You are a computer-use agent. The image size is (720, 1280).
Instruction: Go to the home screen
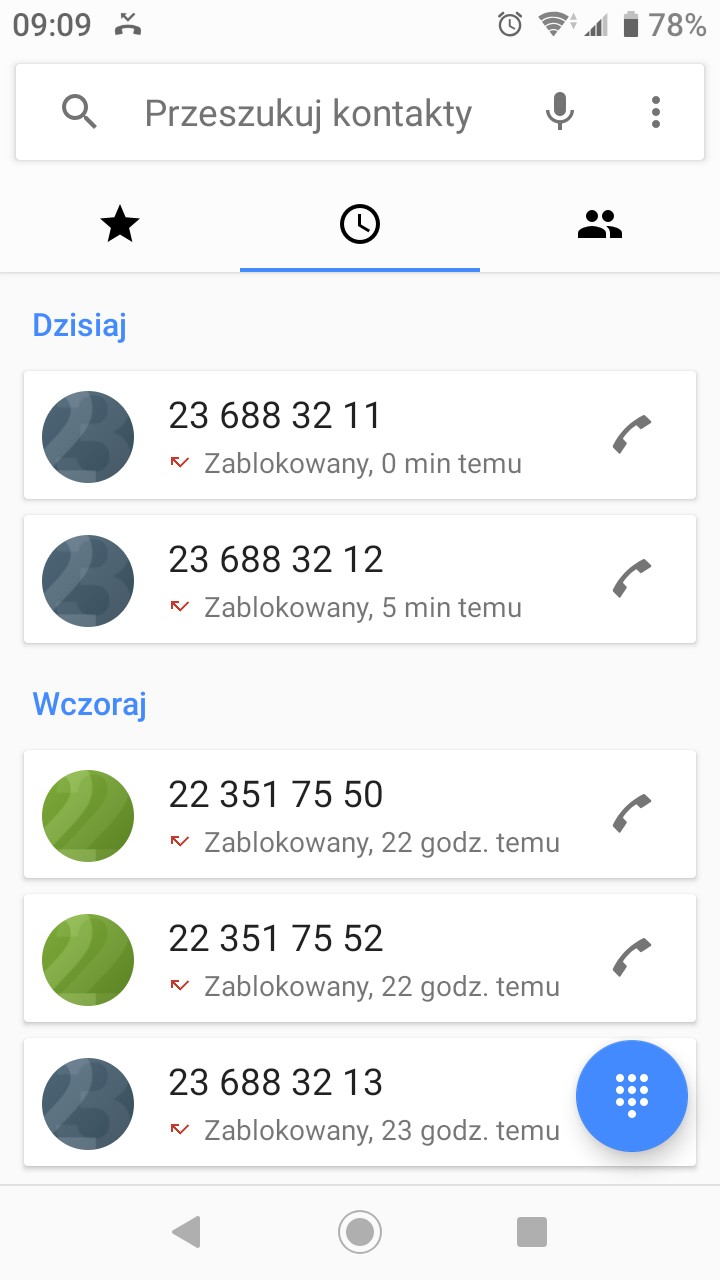tap(360, 1232)
